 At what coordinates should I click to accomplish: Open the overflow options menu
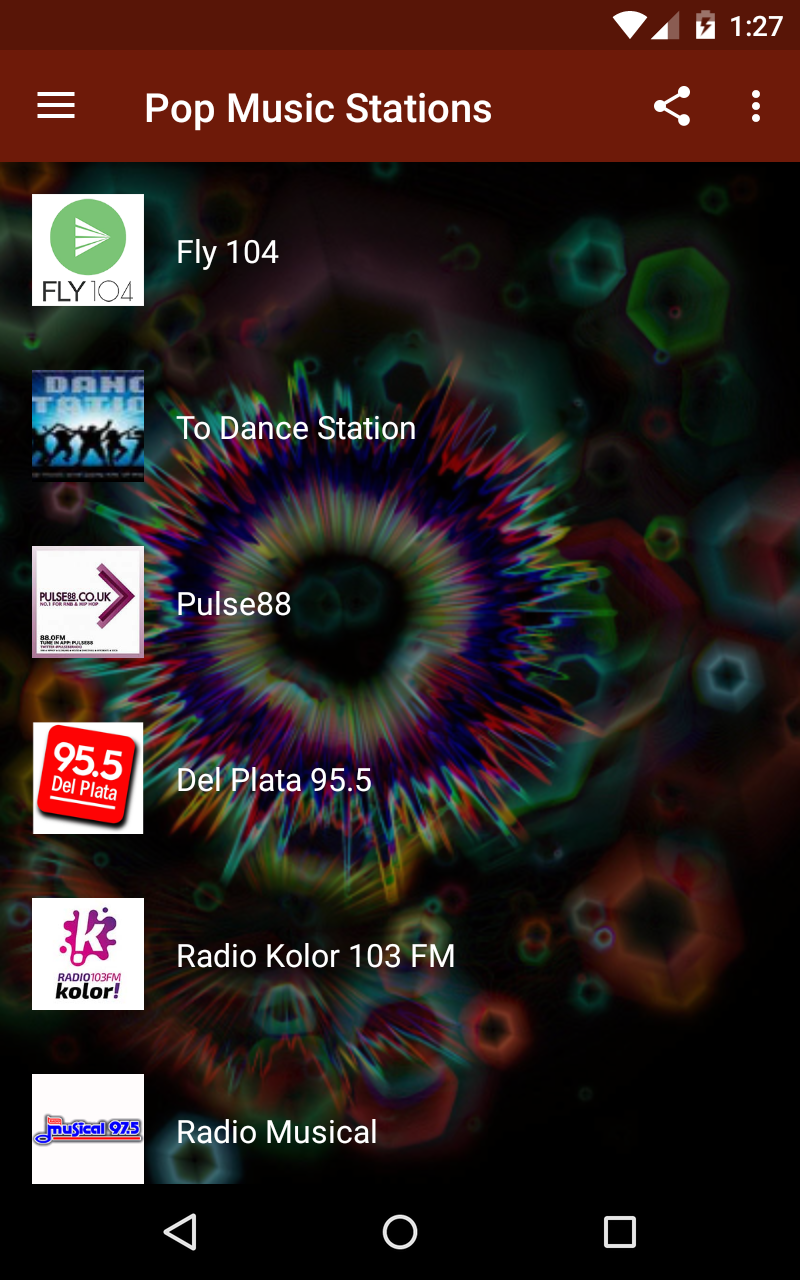click(756, 106)
